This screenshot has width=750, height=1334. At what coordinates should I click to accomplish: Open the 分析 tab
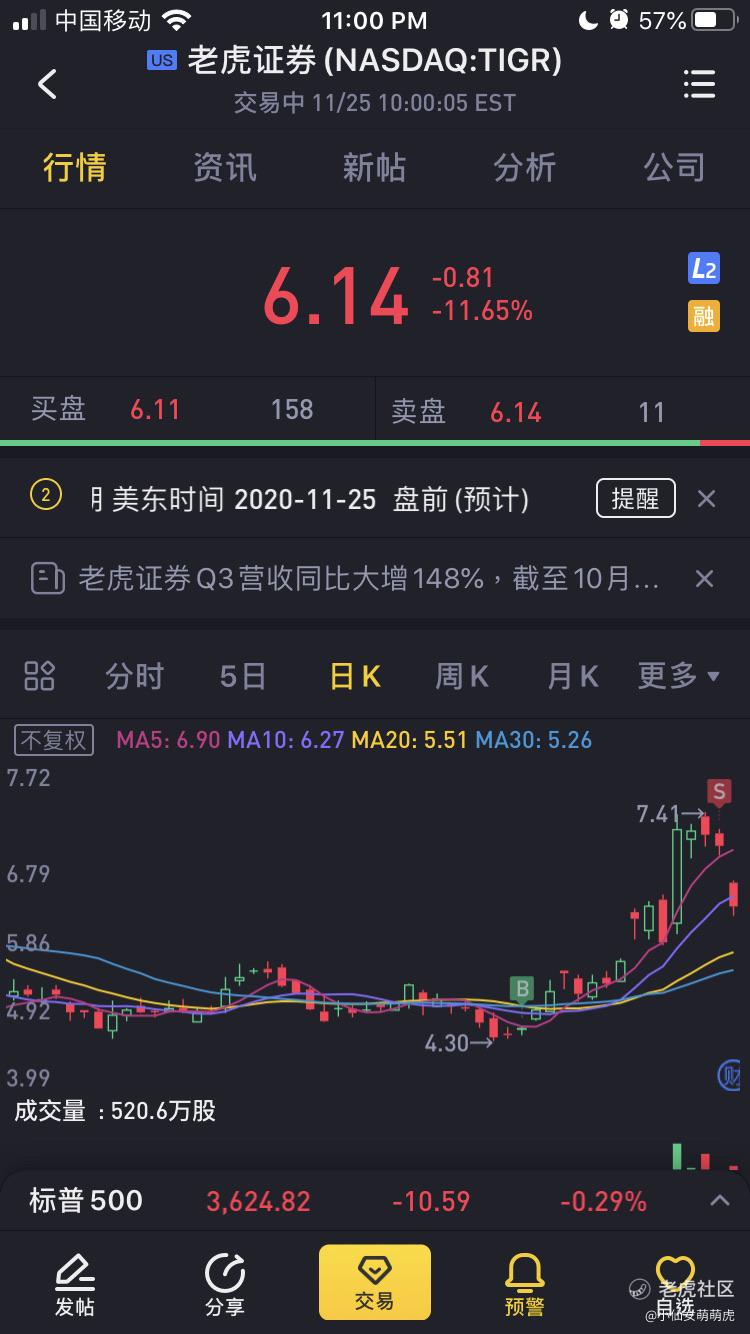pos(524,168)
